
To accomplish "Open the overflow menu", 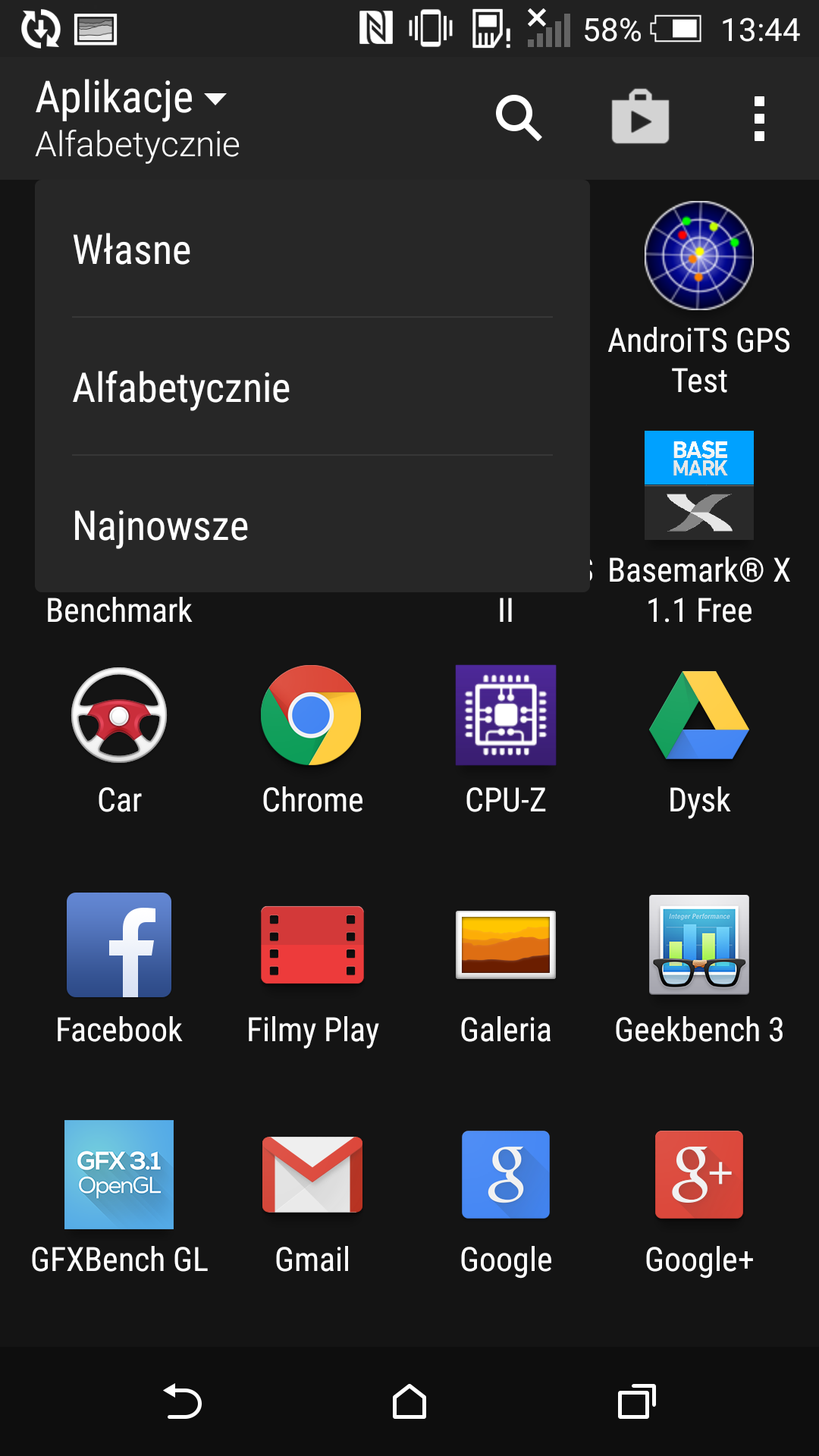I will coord(759,118).
